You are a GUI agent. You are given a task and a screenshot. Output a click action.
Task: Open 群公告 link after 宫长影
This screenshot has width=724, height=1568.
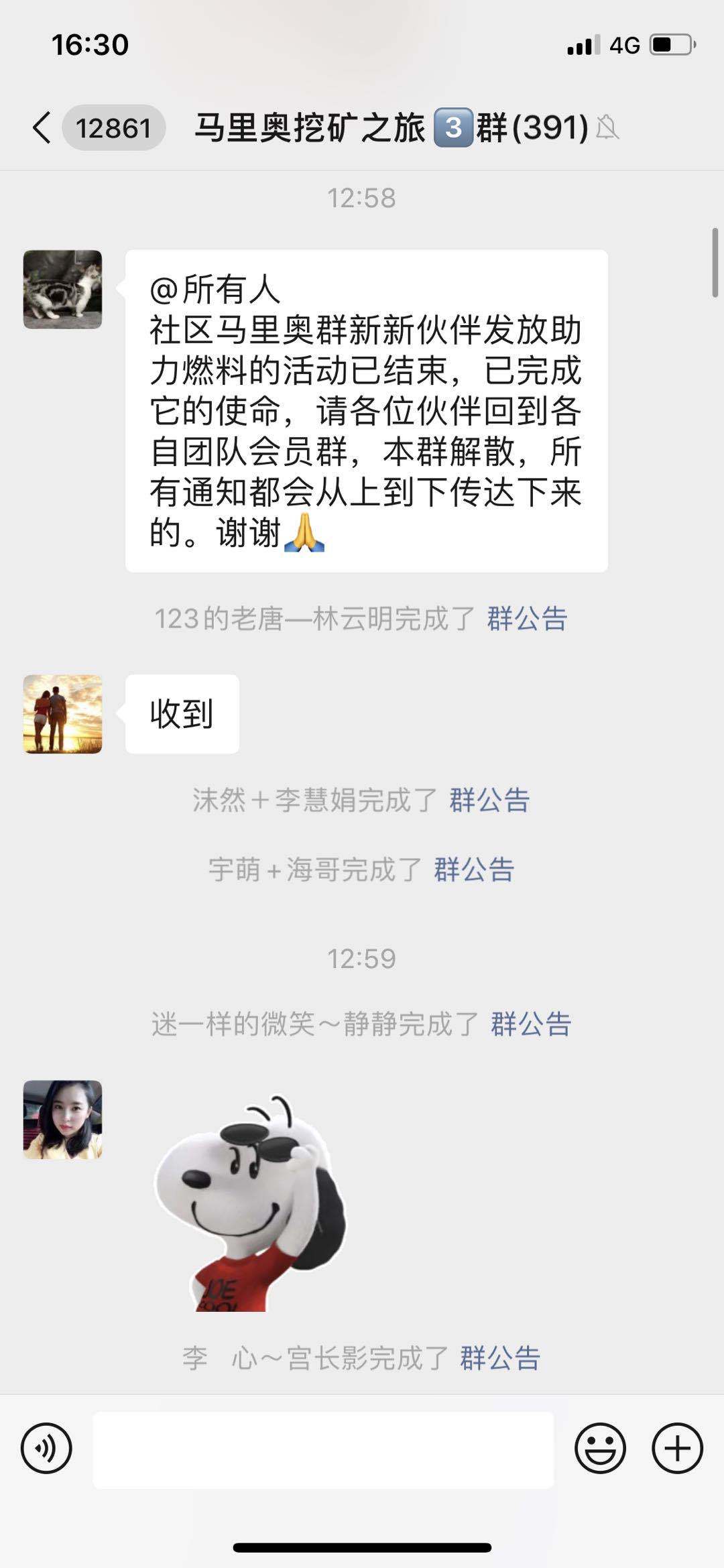tap(500, 1358)
